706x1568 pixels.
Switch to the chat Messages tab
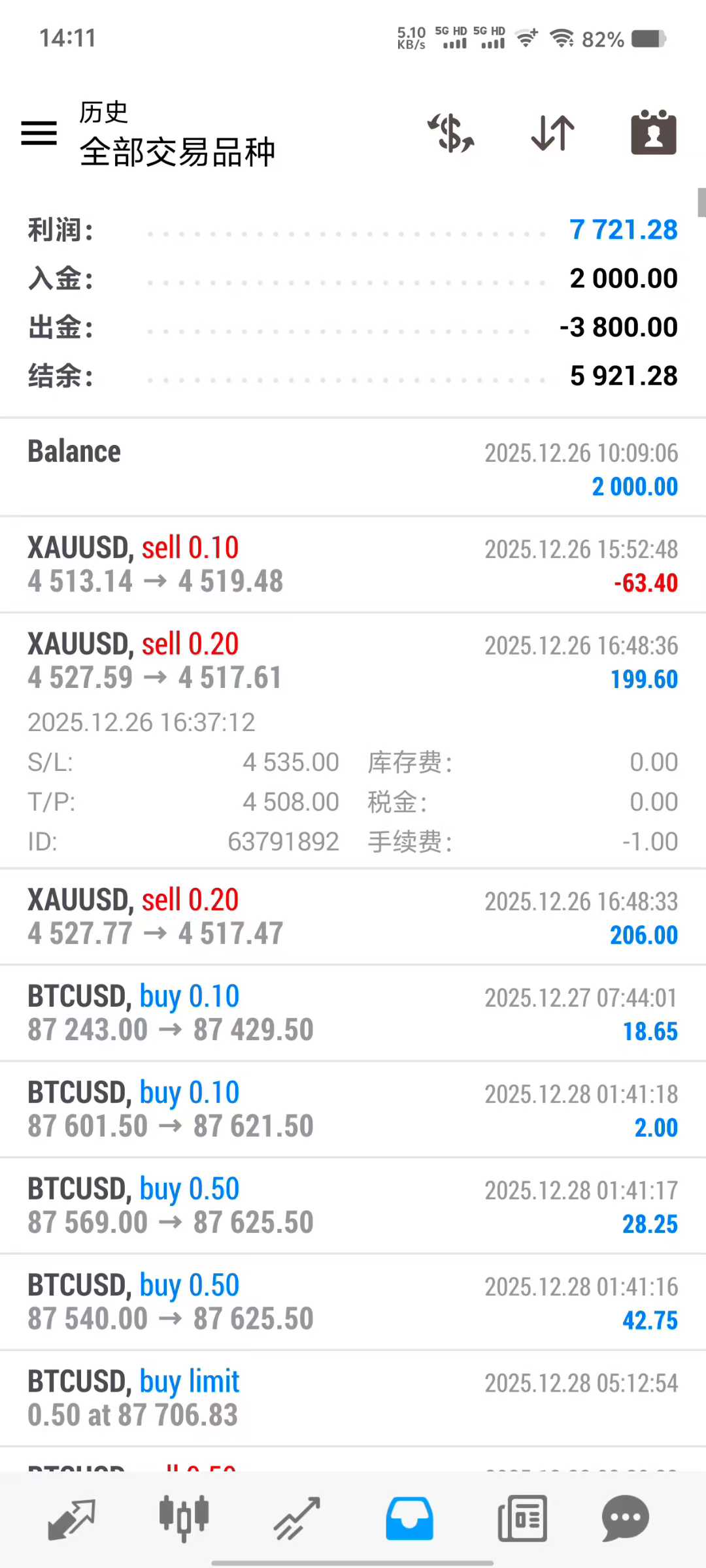tap(625, 1518)
